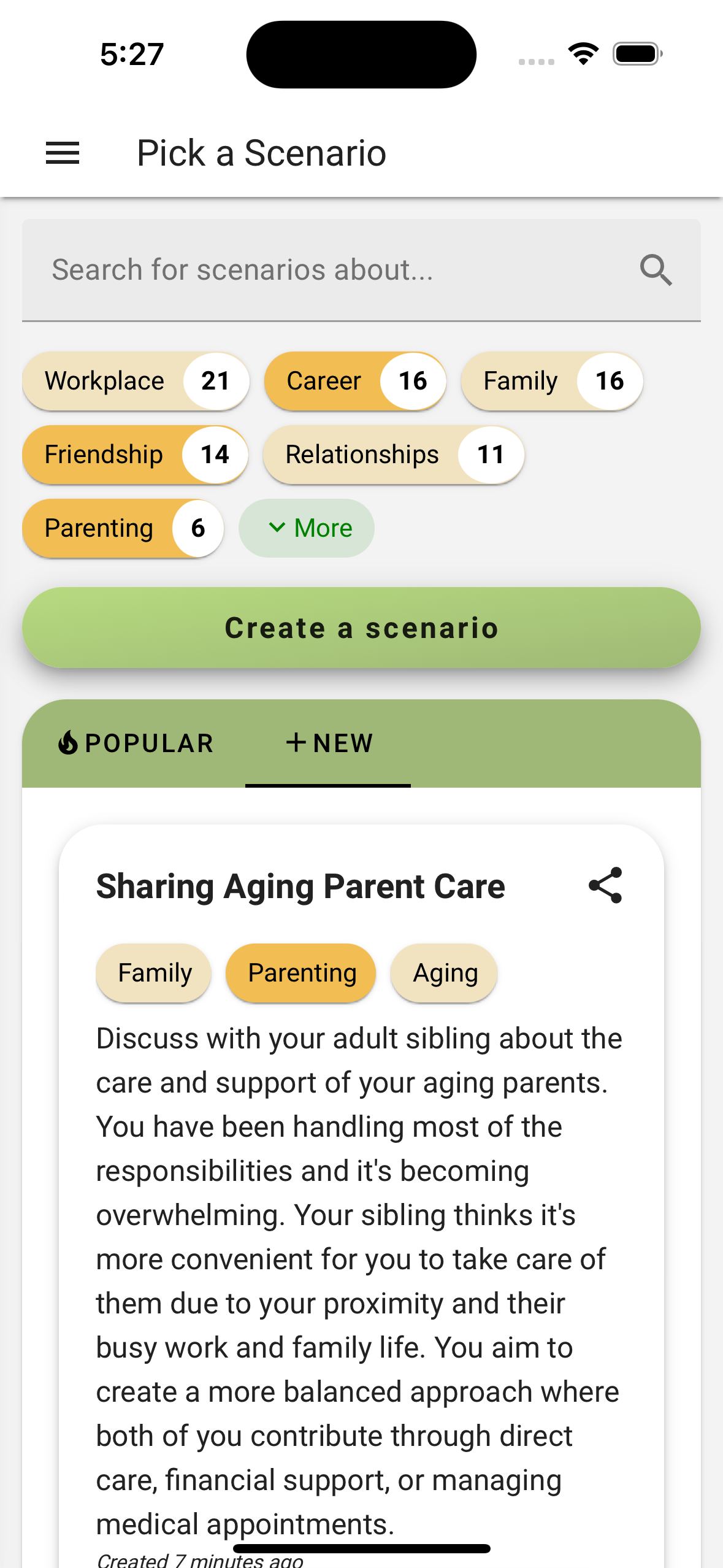This screenshot has width=723, height=1568.
Task: Tap the Parenting tag on the scenario card
Action: click(301, 973)
